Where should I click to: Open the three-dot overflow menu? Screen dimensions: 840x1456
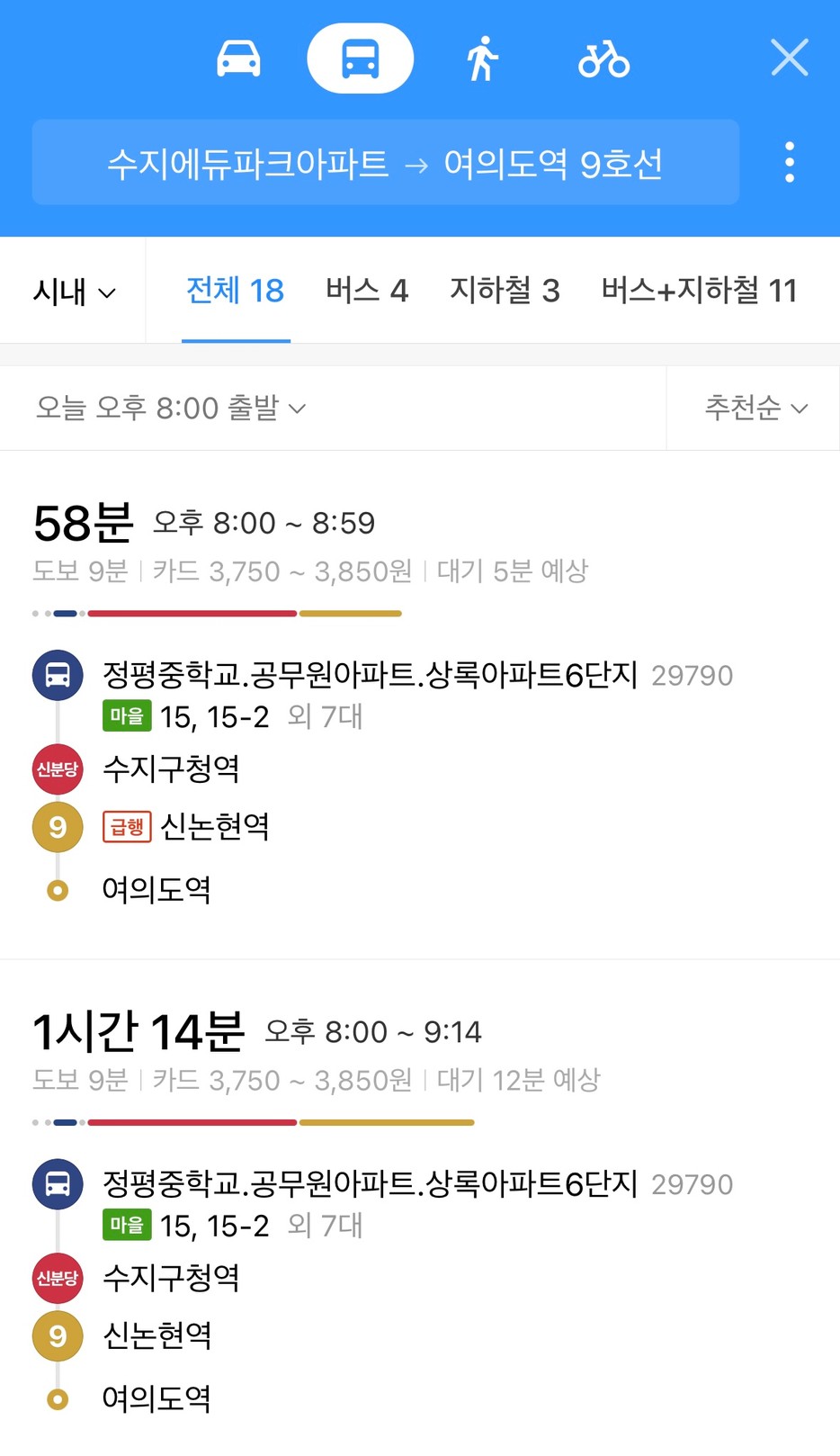790,163
